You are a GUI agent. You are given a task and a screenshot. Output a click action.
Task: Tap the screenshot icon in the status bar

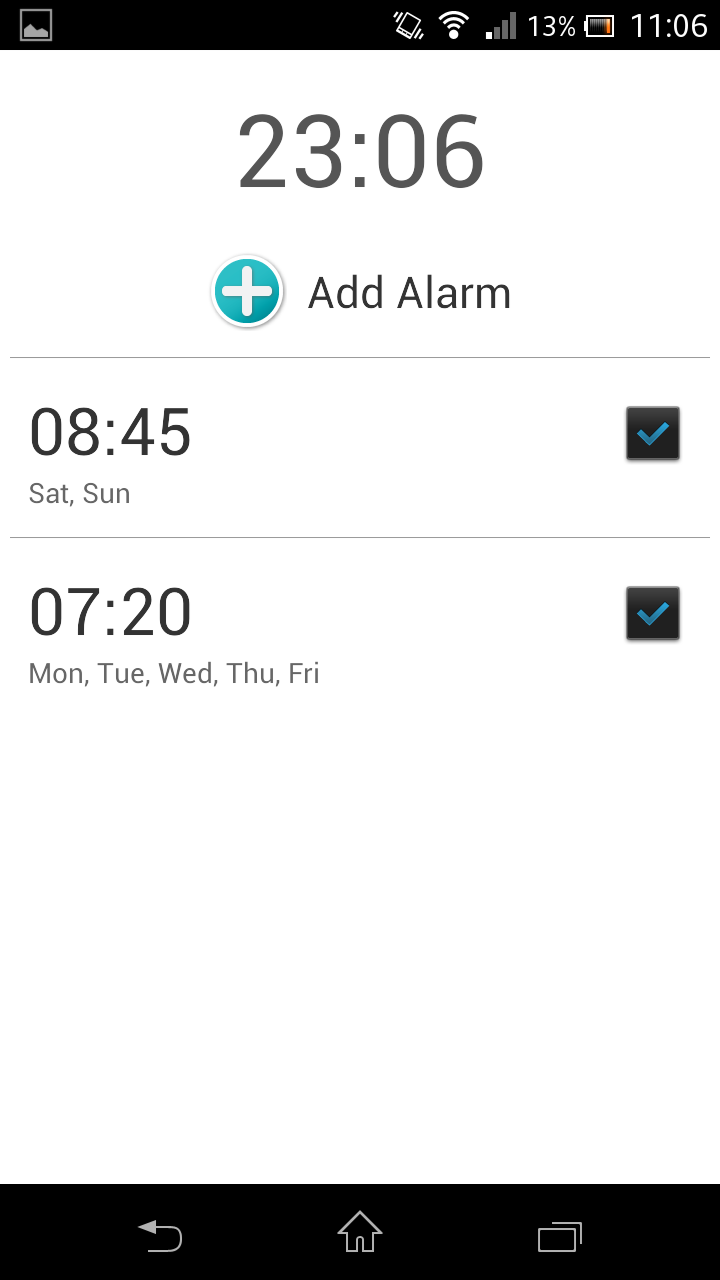tap(34, 24)
